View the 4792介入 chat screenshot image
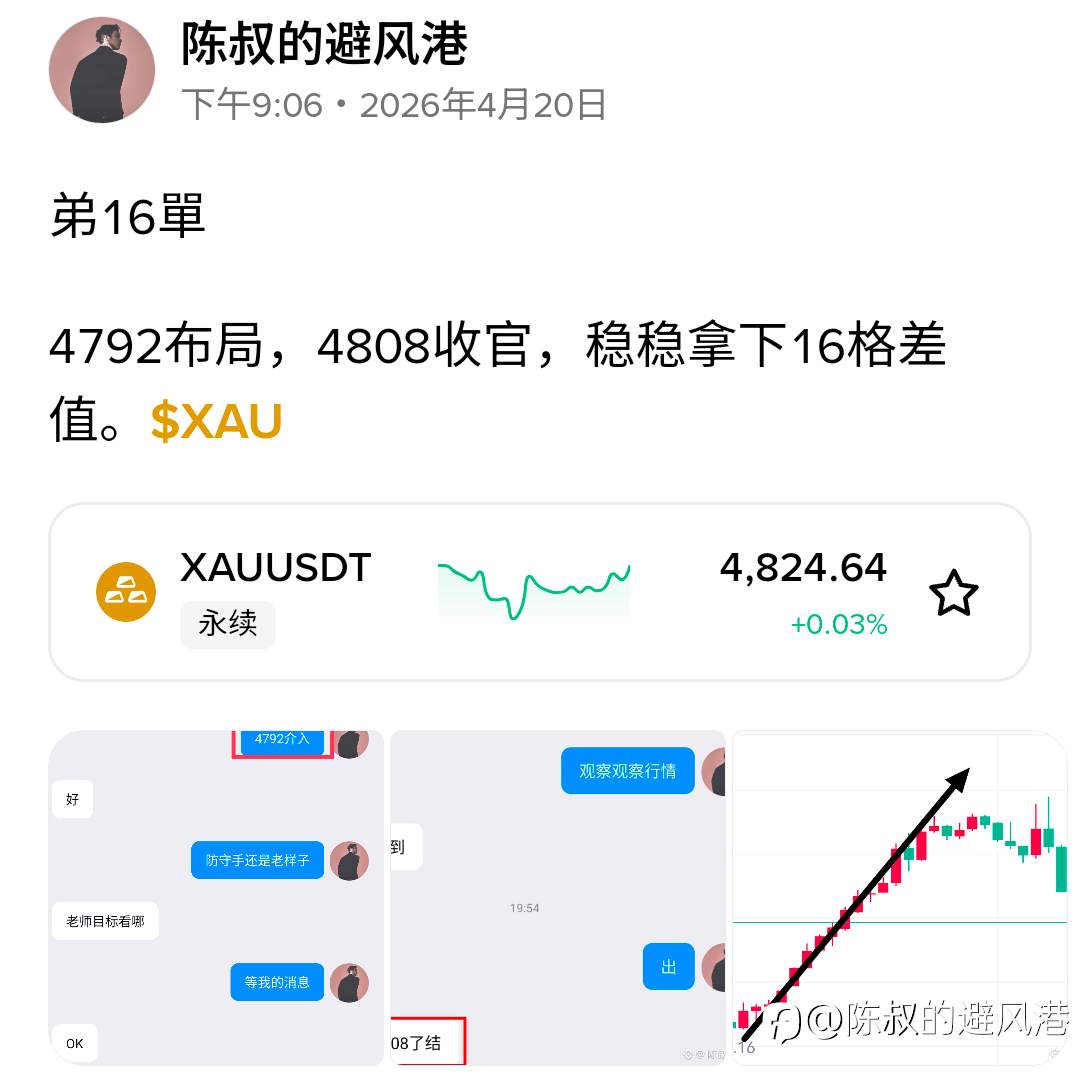The image size is (1080, 1082). click(216, 898)
